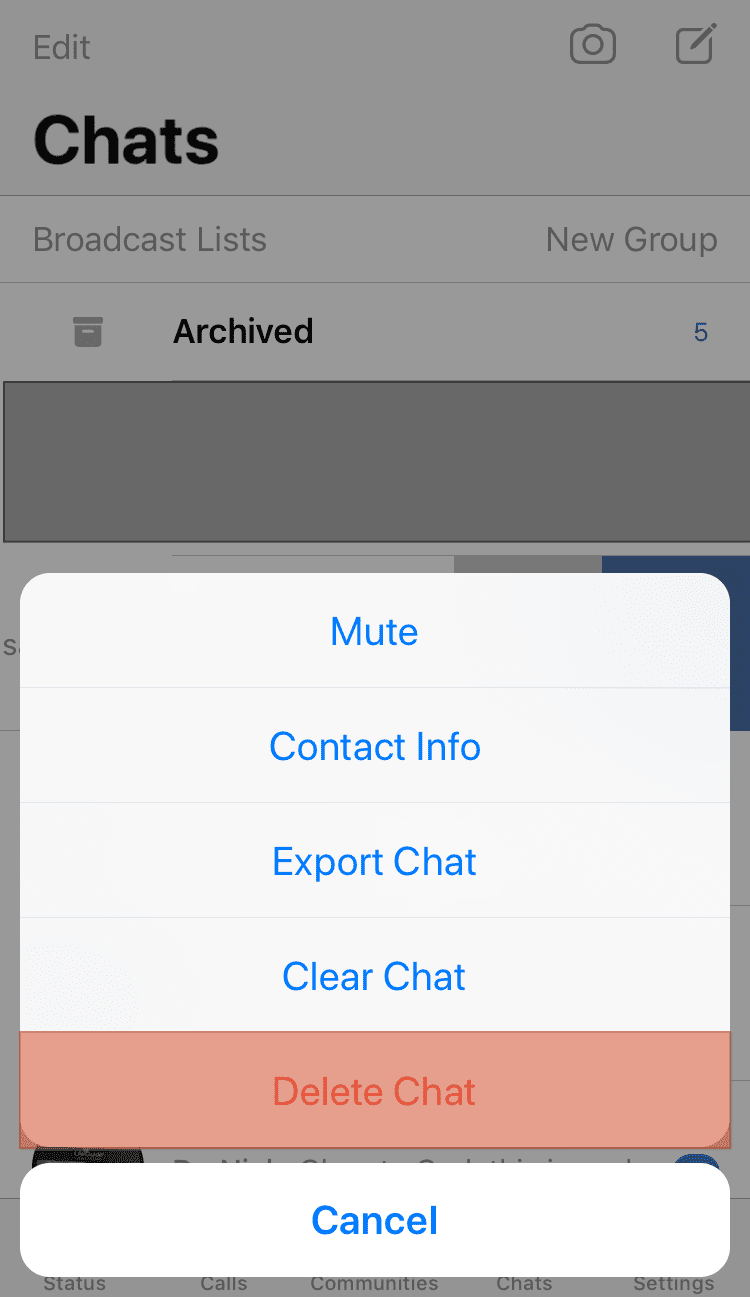Open Contact Info
The height and width of the screenshot is (1297, 750).
374,746
